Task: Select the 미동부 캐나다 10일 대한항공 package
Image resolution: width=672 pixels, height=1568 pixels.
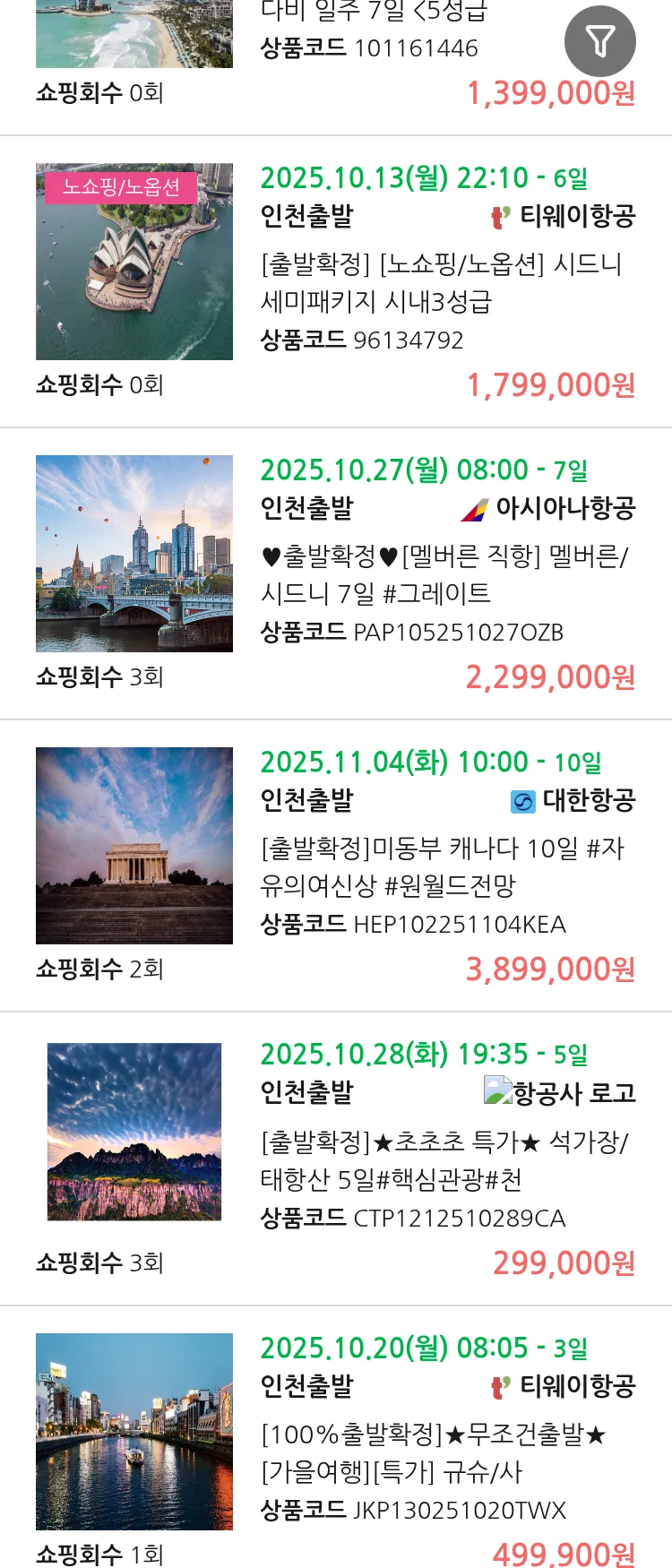Action: pos(443,867)
